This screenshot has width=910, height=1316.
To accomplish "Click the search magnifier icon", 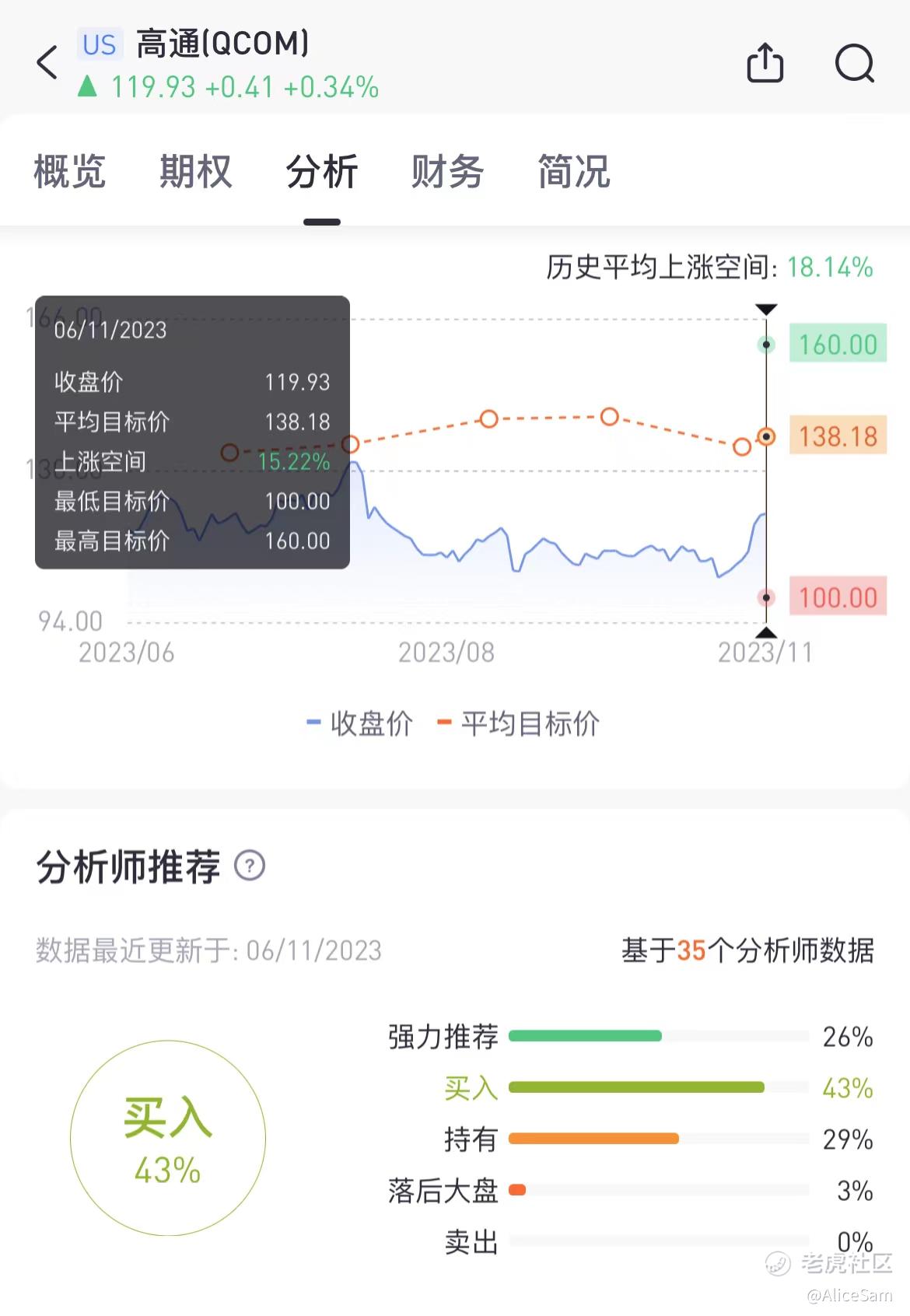I will (x=855, y=64).
